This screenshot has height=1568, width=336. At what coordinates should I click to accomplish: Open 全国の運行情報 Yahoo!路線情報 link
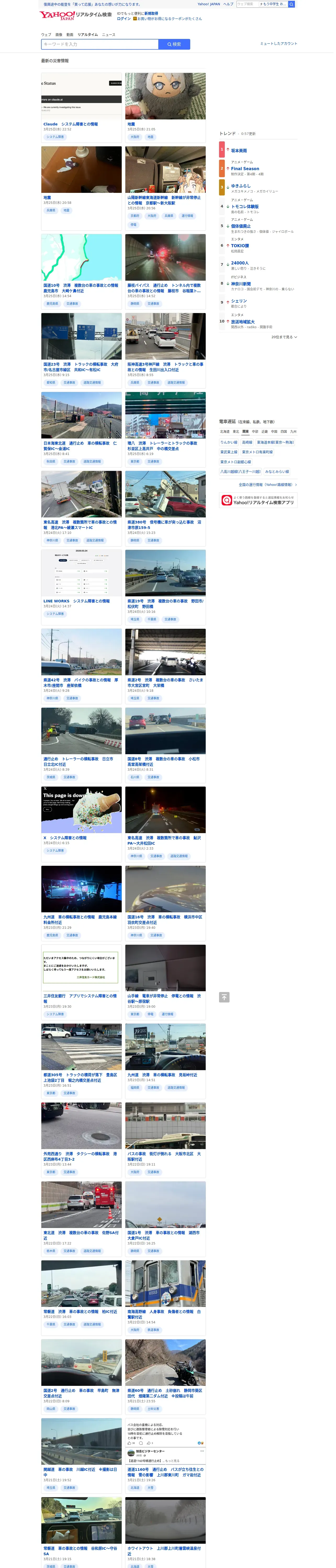267,485
